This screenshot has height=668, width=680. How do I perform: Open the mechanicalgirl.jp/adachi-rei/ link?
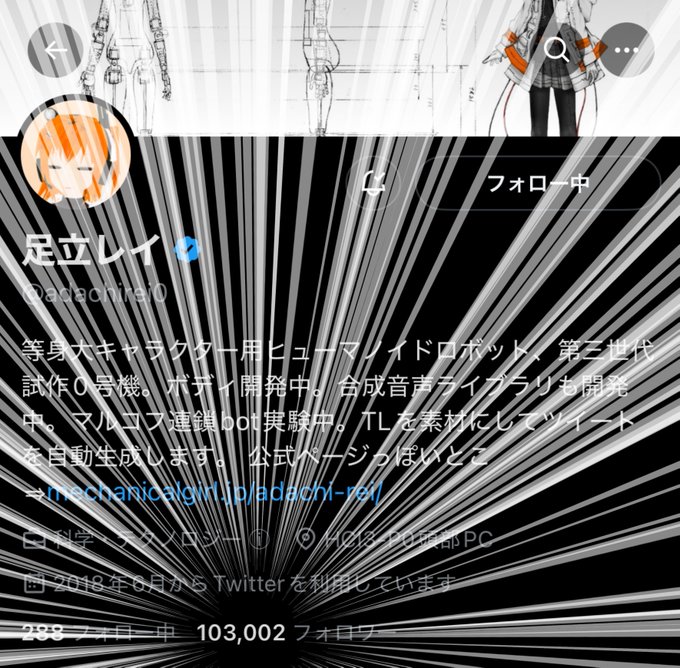click(215, 493)
